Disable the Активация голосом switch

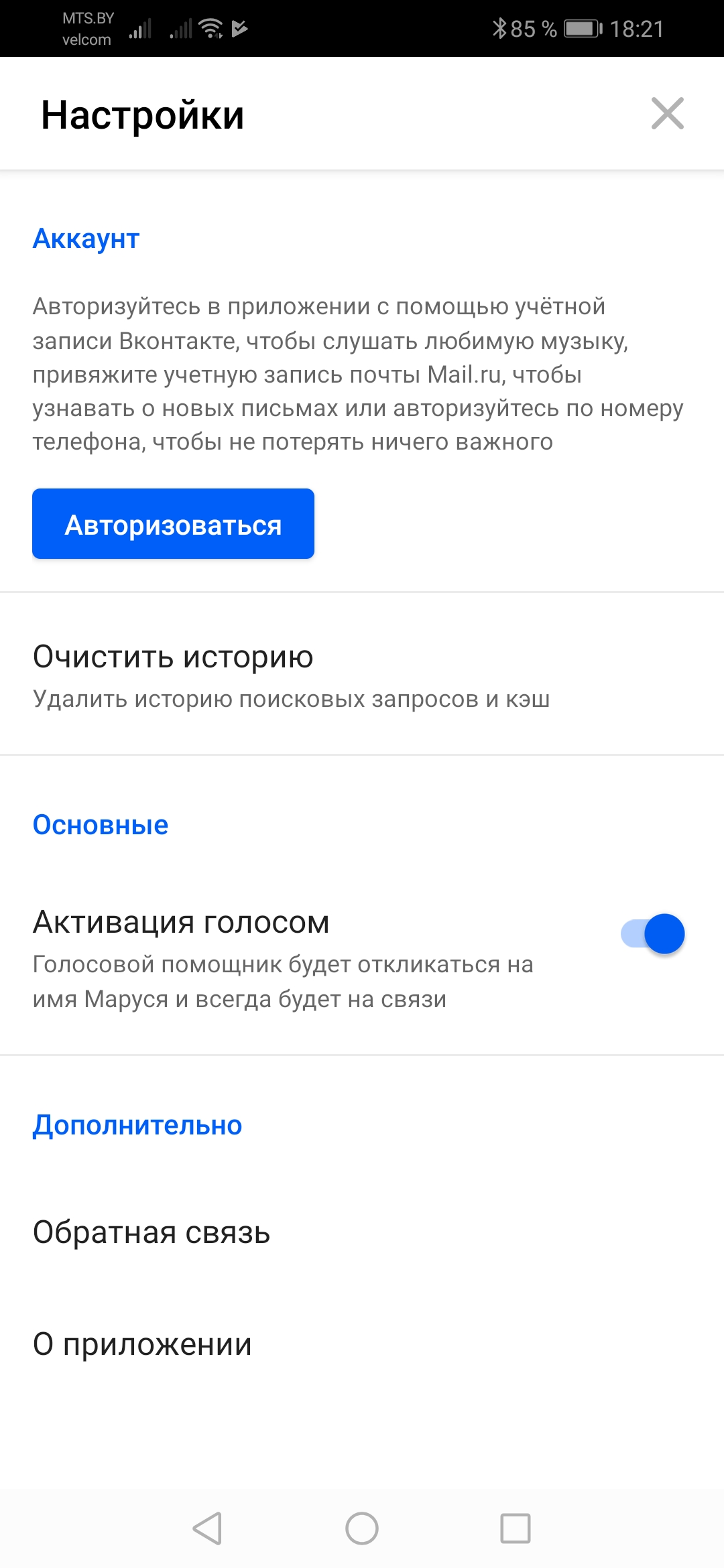652,933
